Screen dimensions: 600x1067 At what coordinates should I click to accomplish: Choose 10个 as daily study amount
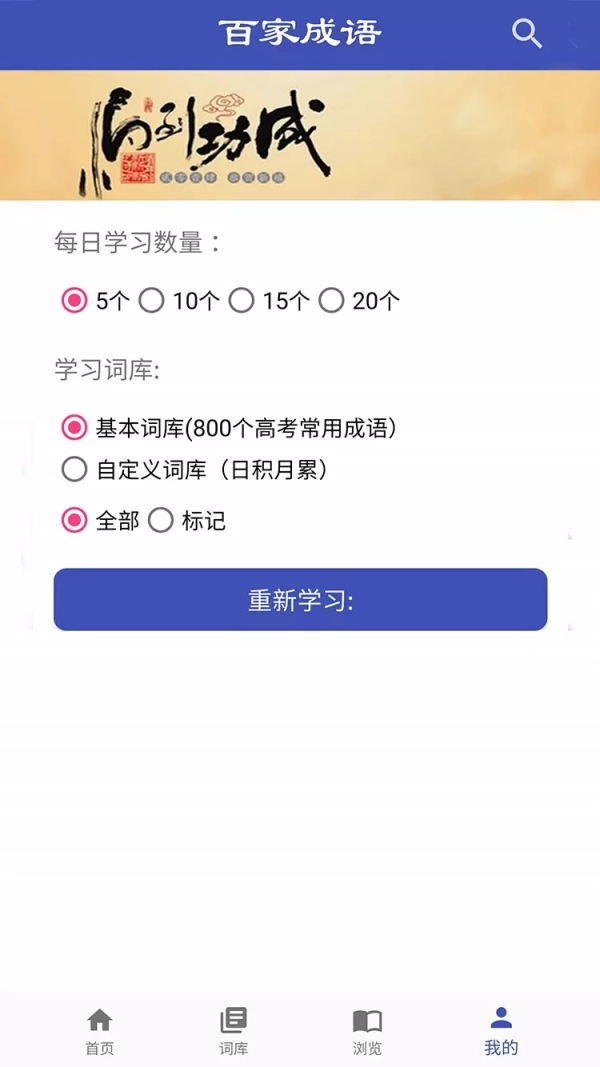(x=152, y=300)
